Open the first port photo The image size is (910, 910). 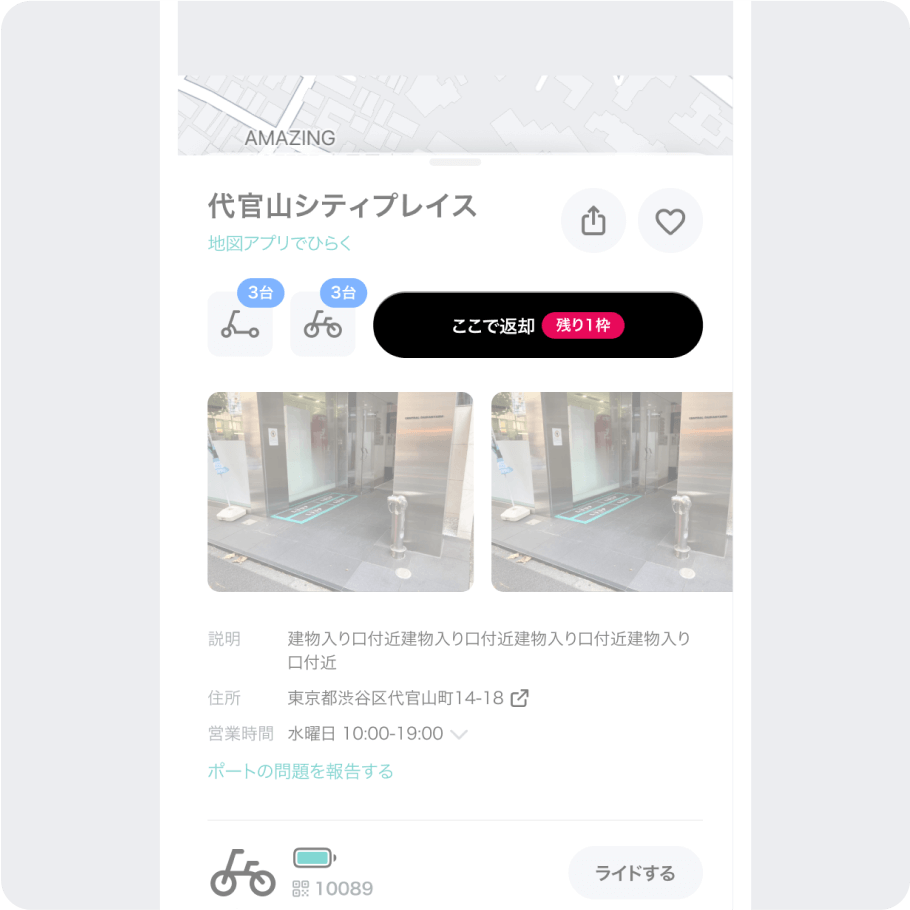(x=340, y=492)
